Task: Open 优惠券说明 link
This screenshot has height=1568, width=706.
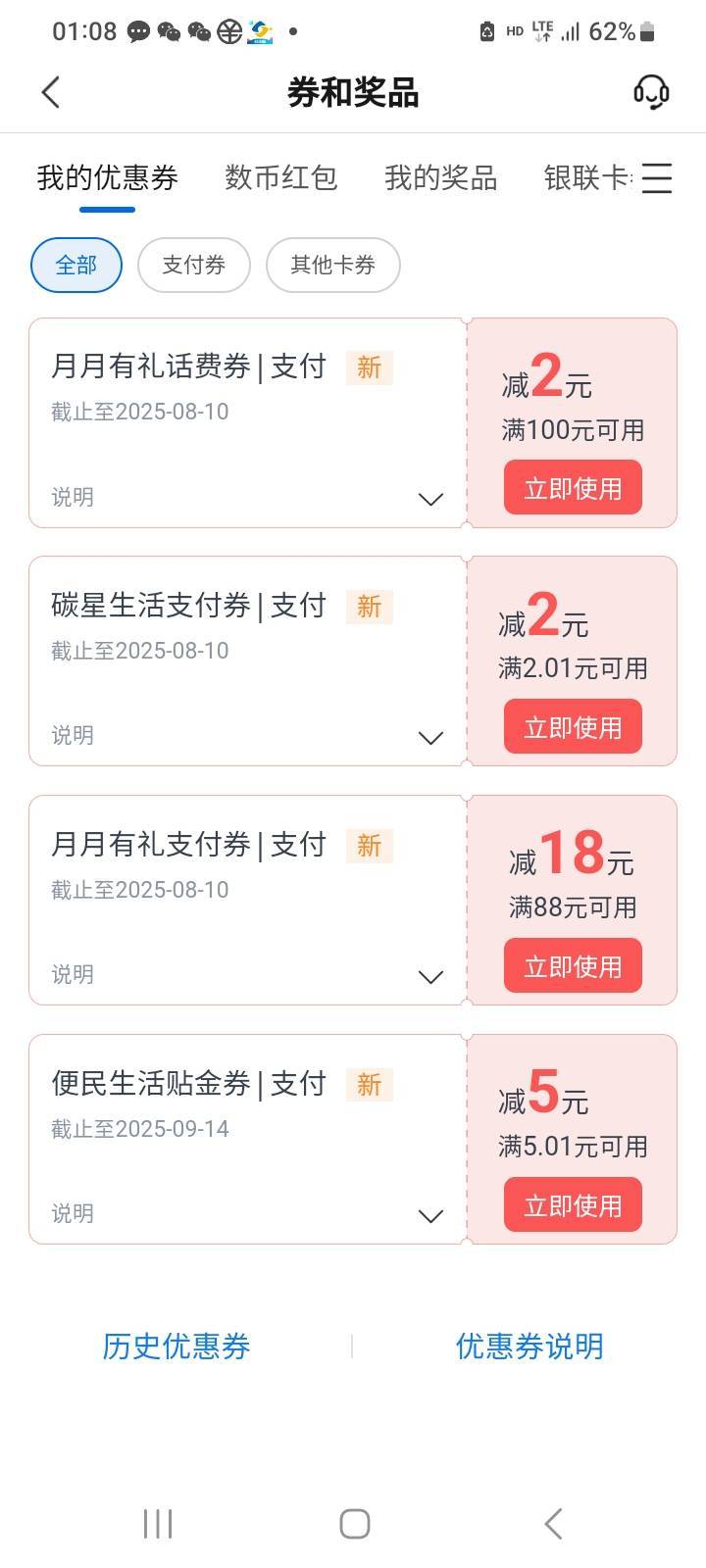Action: point(529,1347)
